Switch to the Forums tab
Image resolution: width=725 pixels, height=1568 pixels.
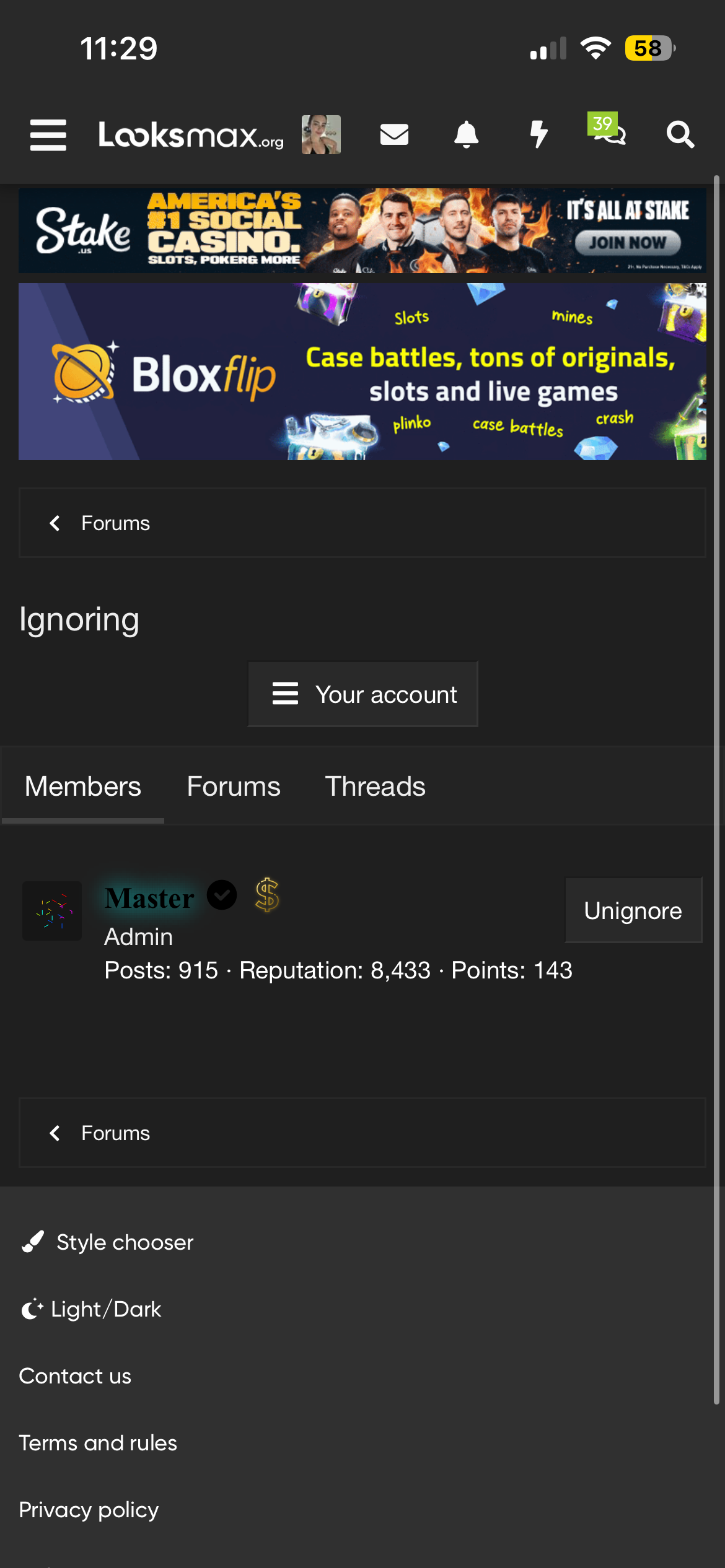234,786
